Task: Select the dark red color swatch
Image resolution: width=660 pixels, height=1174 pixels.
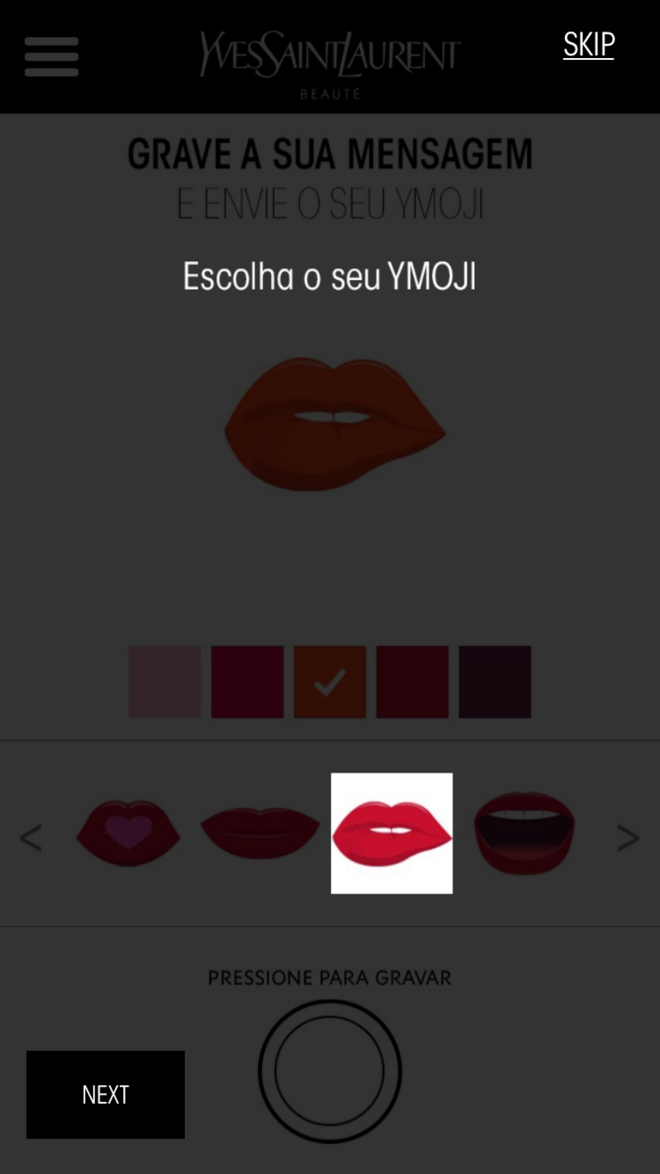Action: [x=412, y=682]
